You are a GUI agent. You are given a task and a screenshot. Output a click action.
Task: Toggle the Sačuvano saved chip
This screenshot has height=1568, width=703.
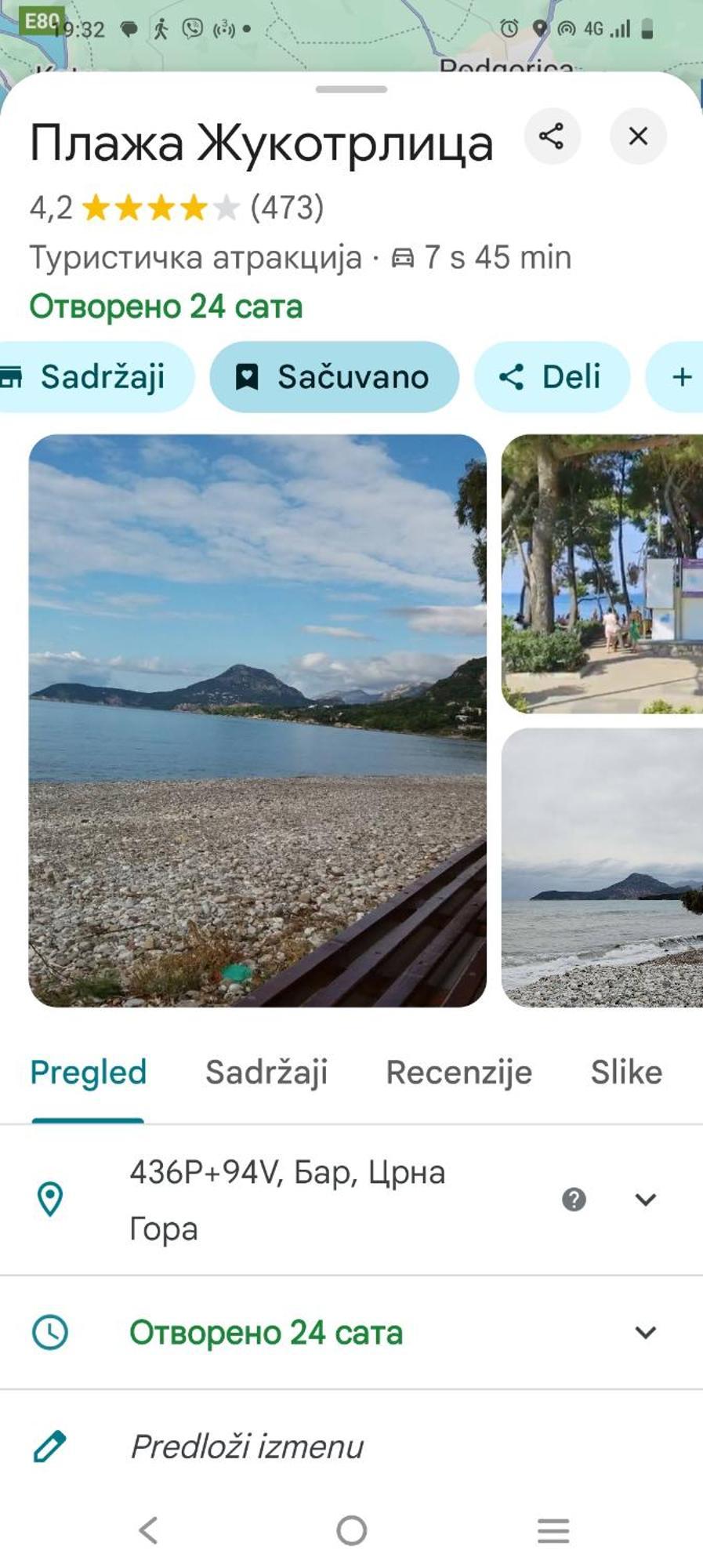tap(334, 377)
